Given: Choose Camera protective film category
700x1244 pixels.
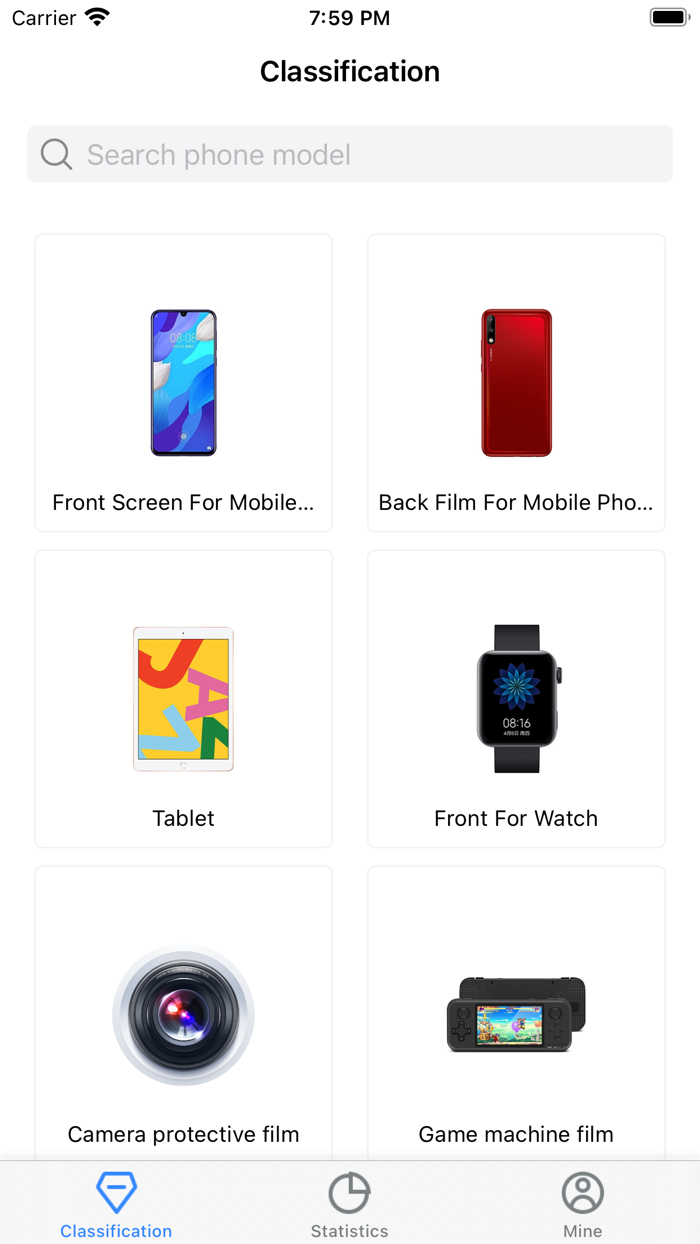Looking at the screenshot, I should (x=184, y=1013).
